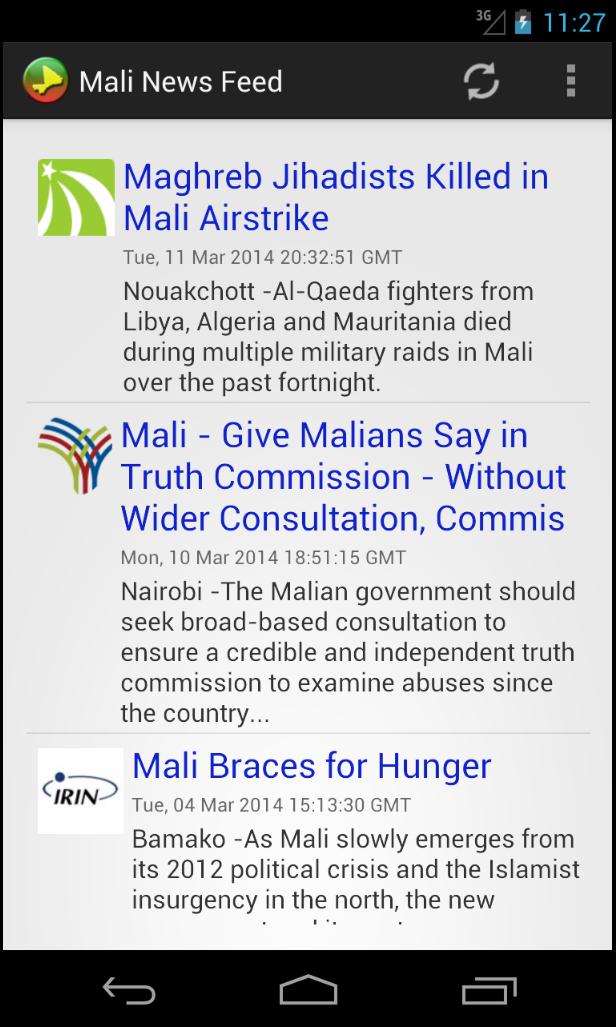Open the Mali Braces for Hunger story
Image resolution: width=616 pixels, height=1027 pixels.
click(311, 766)
